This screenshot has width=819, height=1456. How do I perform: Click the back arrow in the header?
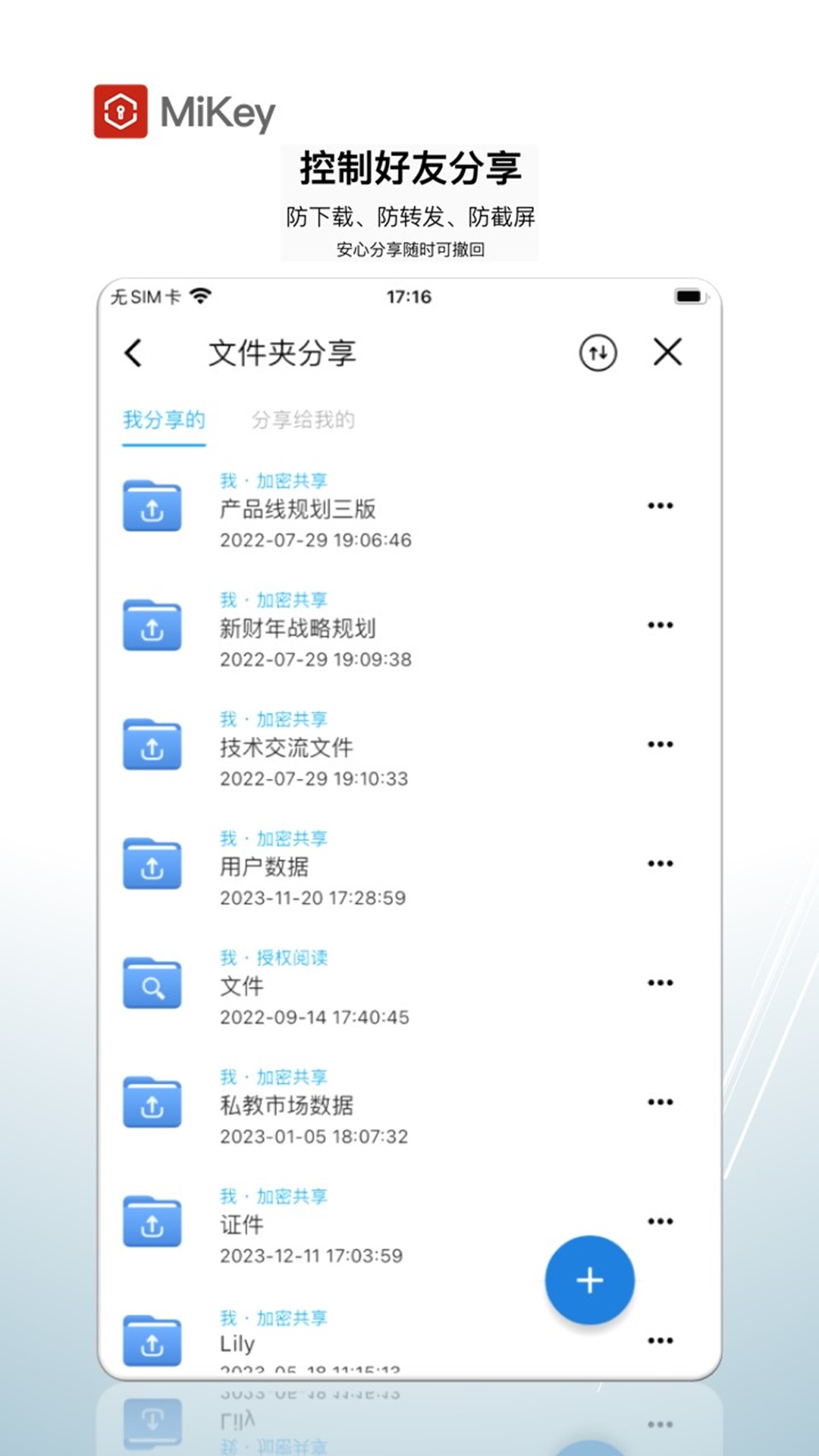tap(133, 353)
